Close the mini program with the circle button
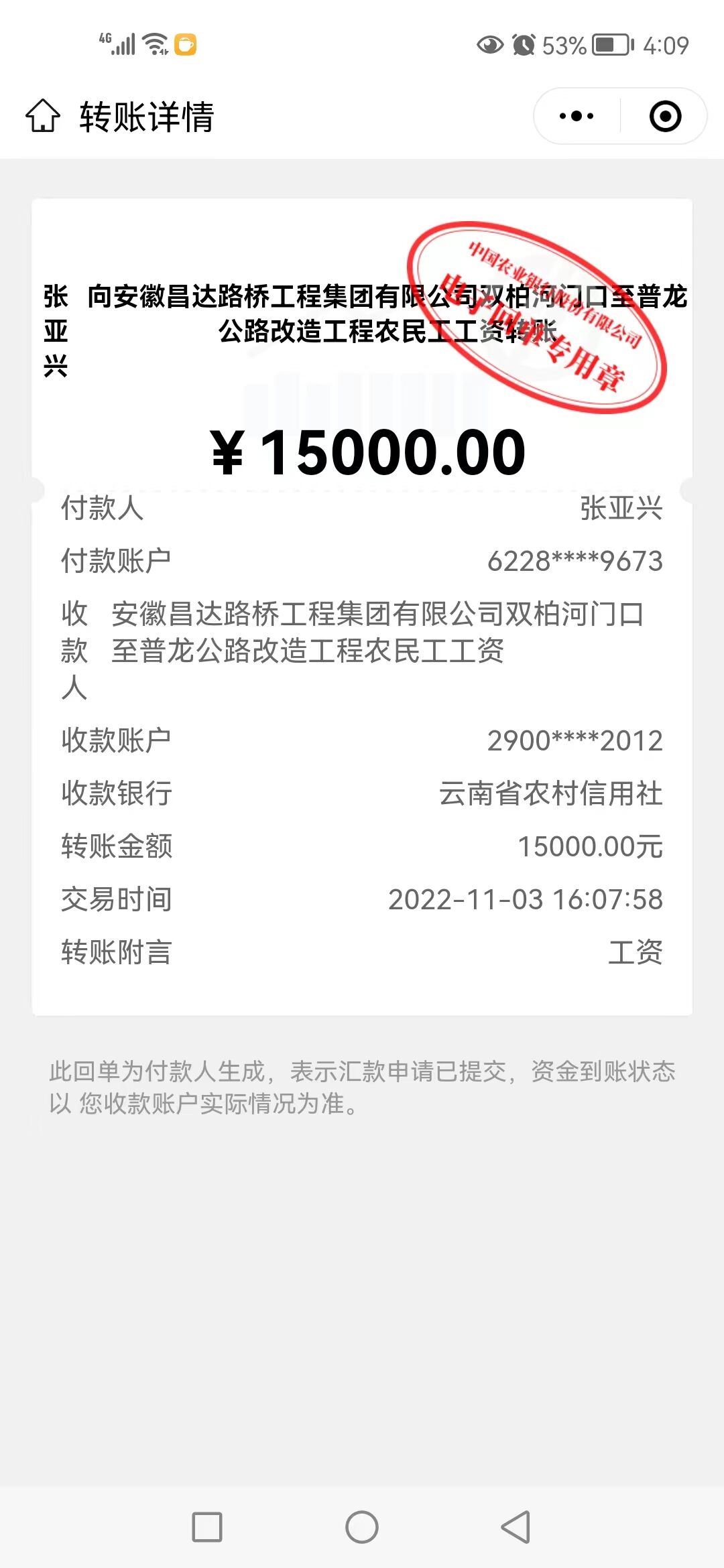724x1568 pixels. [665, 116]
